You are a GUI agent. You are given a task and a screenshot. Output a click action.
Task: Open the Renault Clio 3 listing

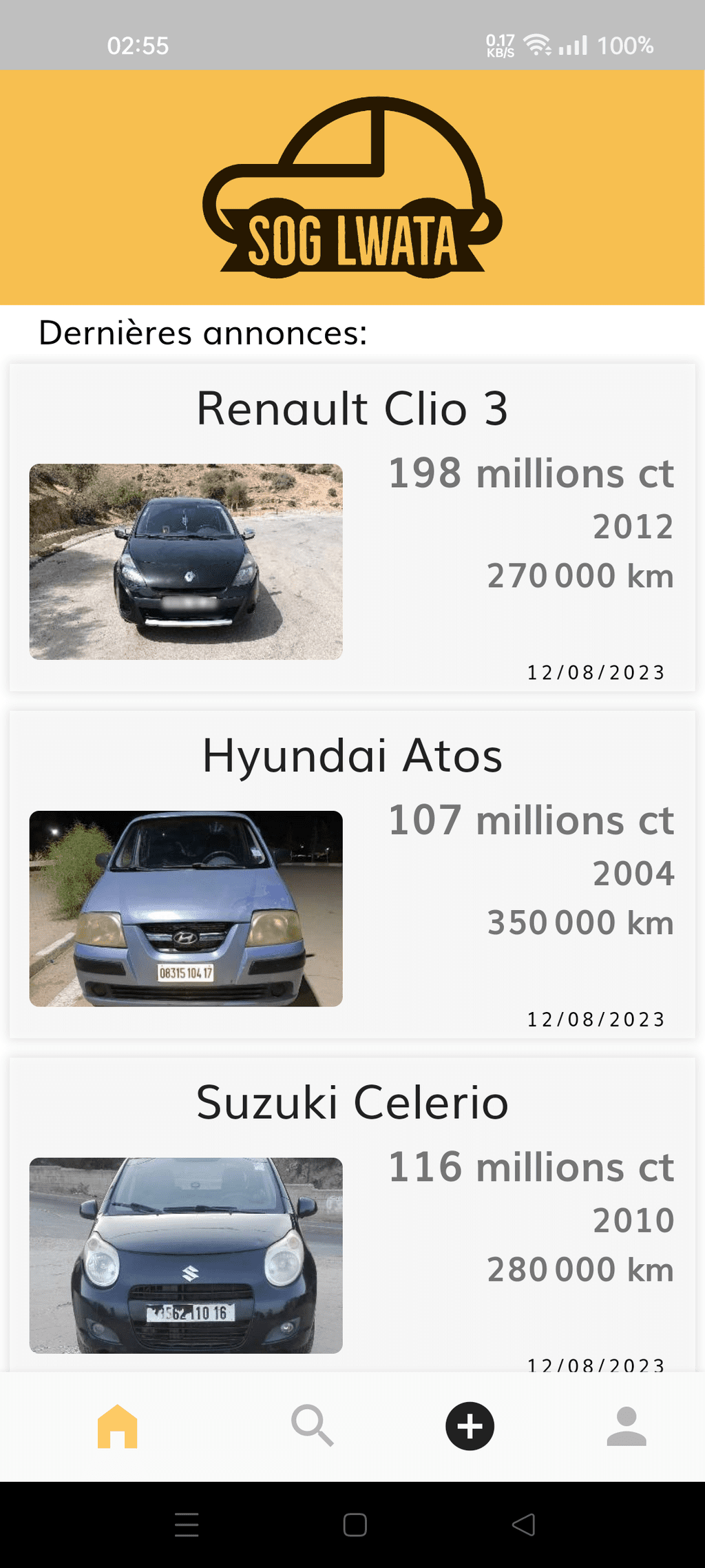tap(352, 527)
